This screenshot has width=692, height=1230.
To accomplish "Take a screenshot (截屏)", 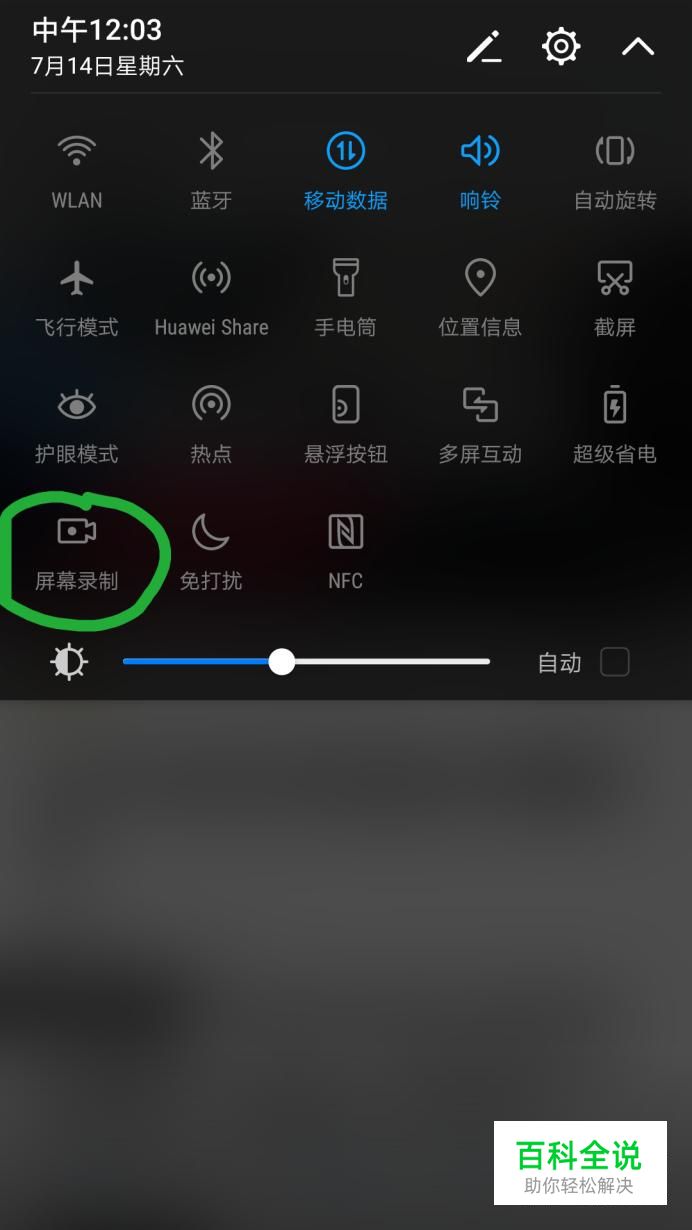I will (x=614, y=279).
